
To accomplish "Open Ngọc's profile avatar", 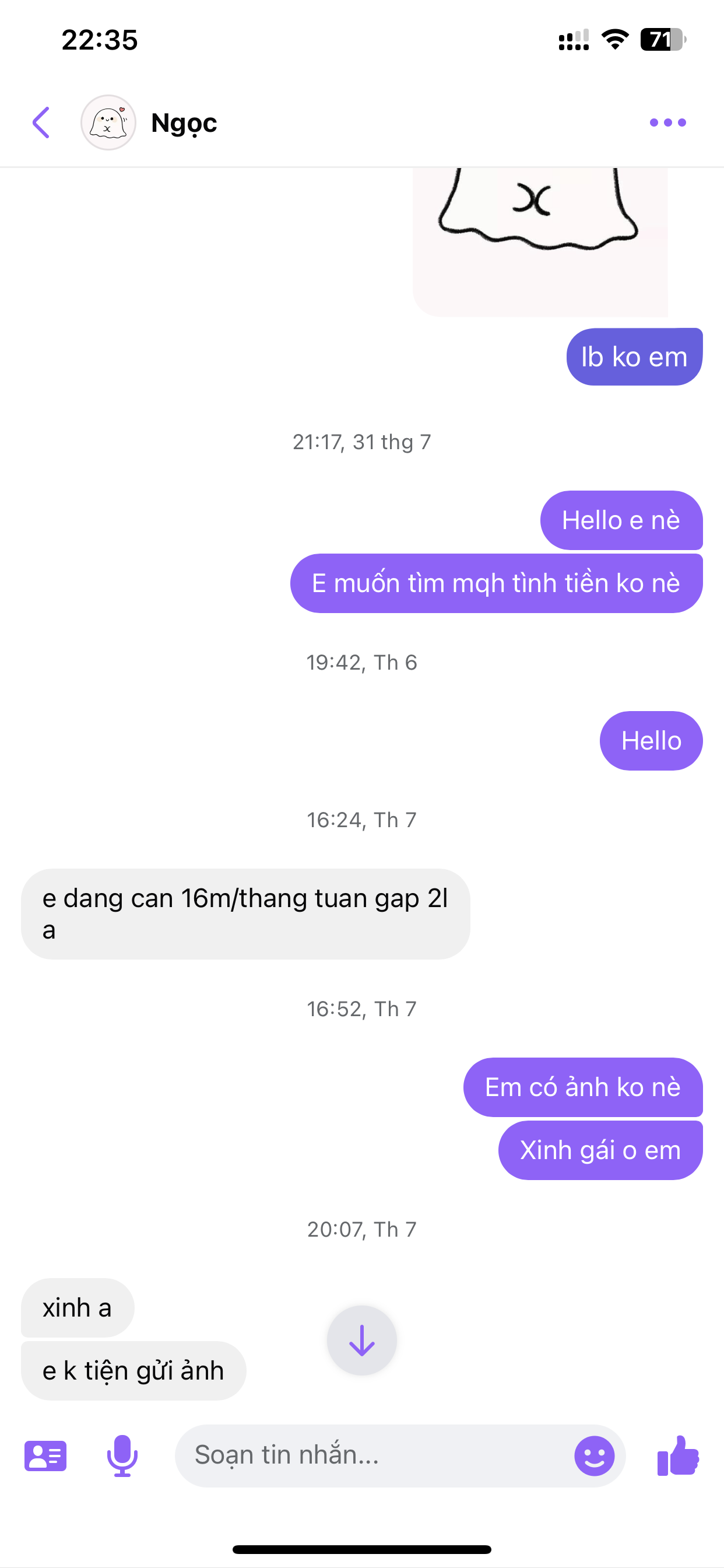I will 108,123.
